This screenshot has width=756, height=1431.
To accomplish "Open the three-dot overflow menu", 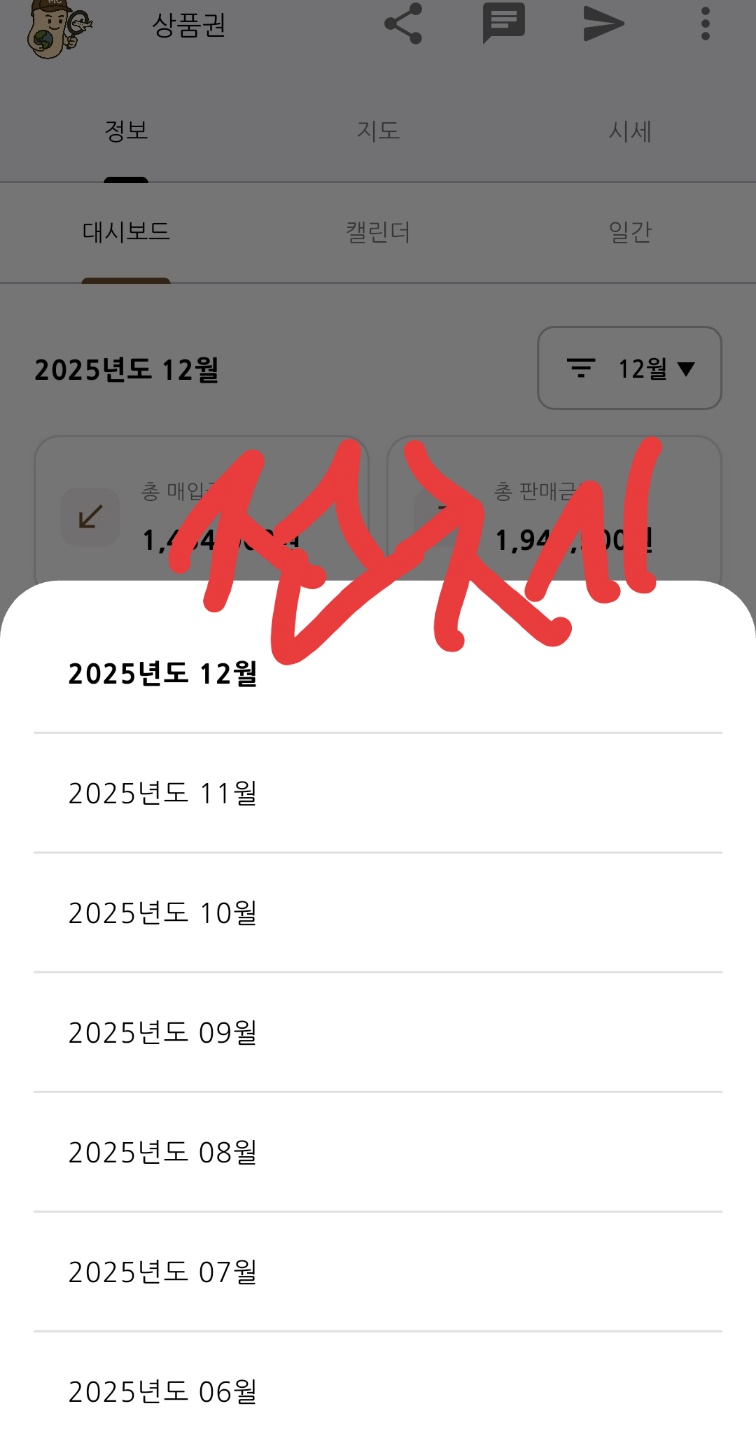I will tap(705, 24).
